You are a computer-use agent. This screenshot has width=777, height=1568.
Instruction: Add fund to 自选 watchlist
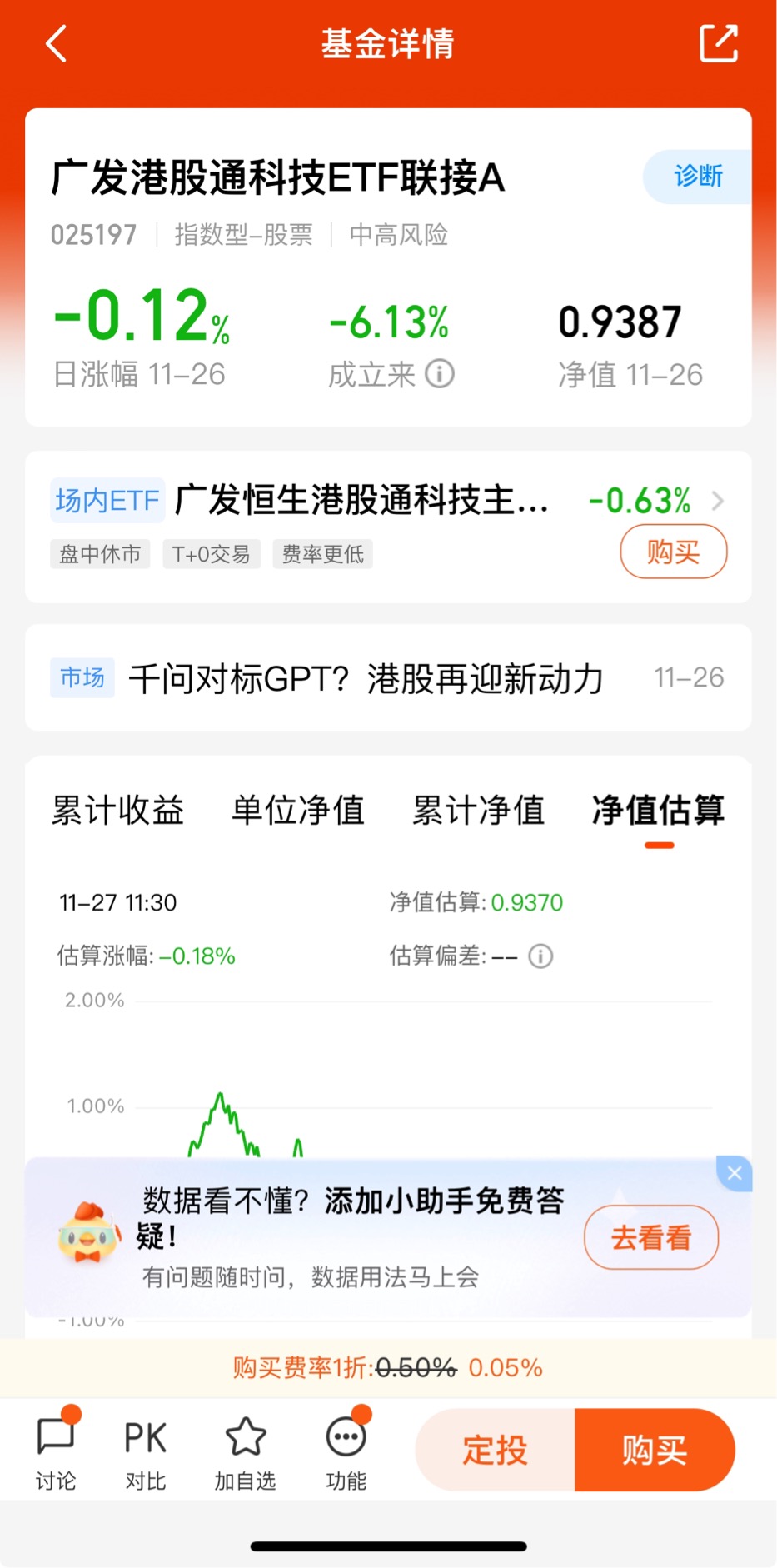[245, 1451]
